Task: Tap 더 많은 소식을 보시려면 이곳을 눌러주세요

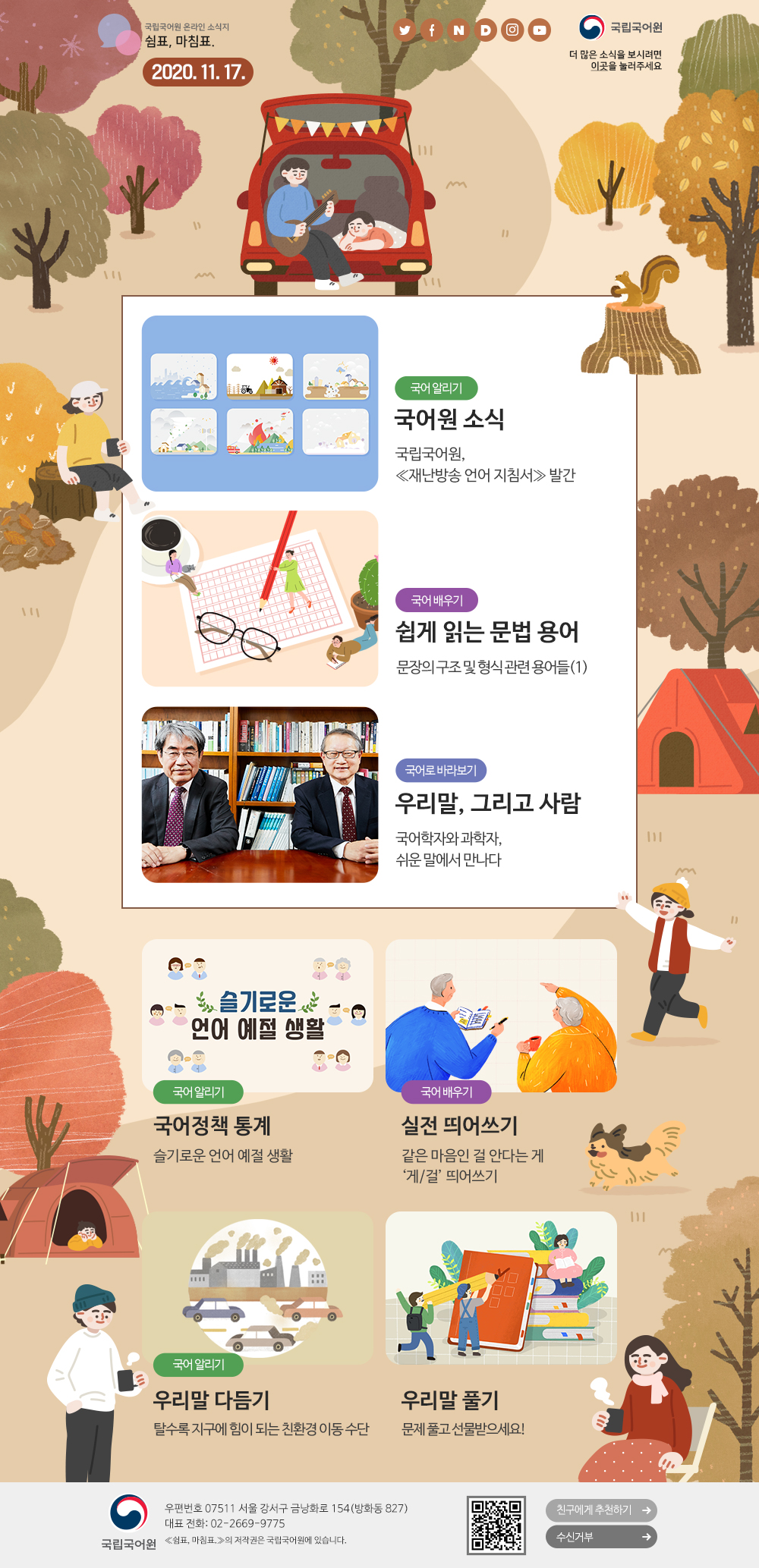Action: pos(616,60)
